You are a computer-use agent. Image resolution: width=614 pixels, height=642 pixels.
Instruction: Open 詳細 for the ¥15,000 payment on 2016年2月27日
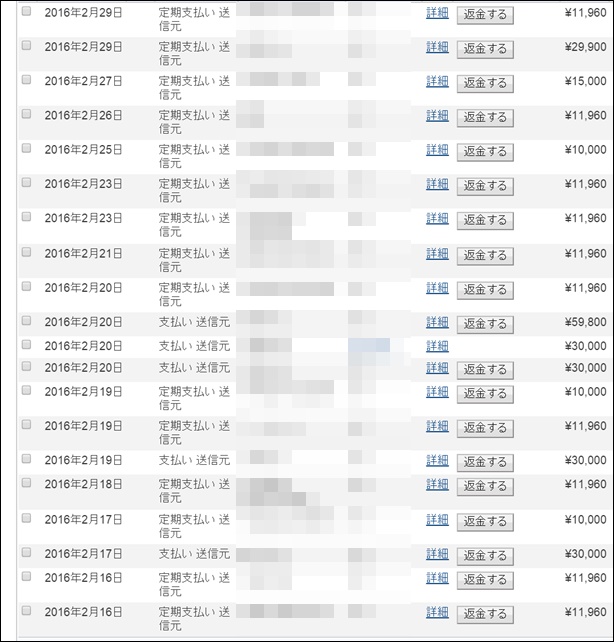437,81
